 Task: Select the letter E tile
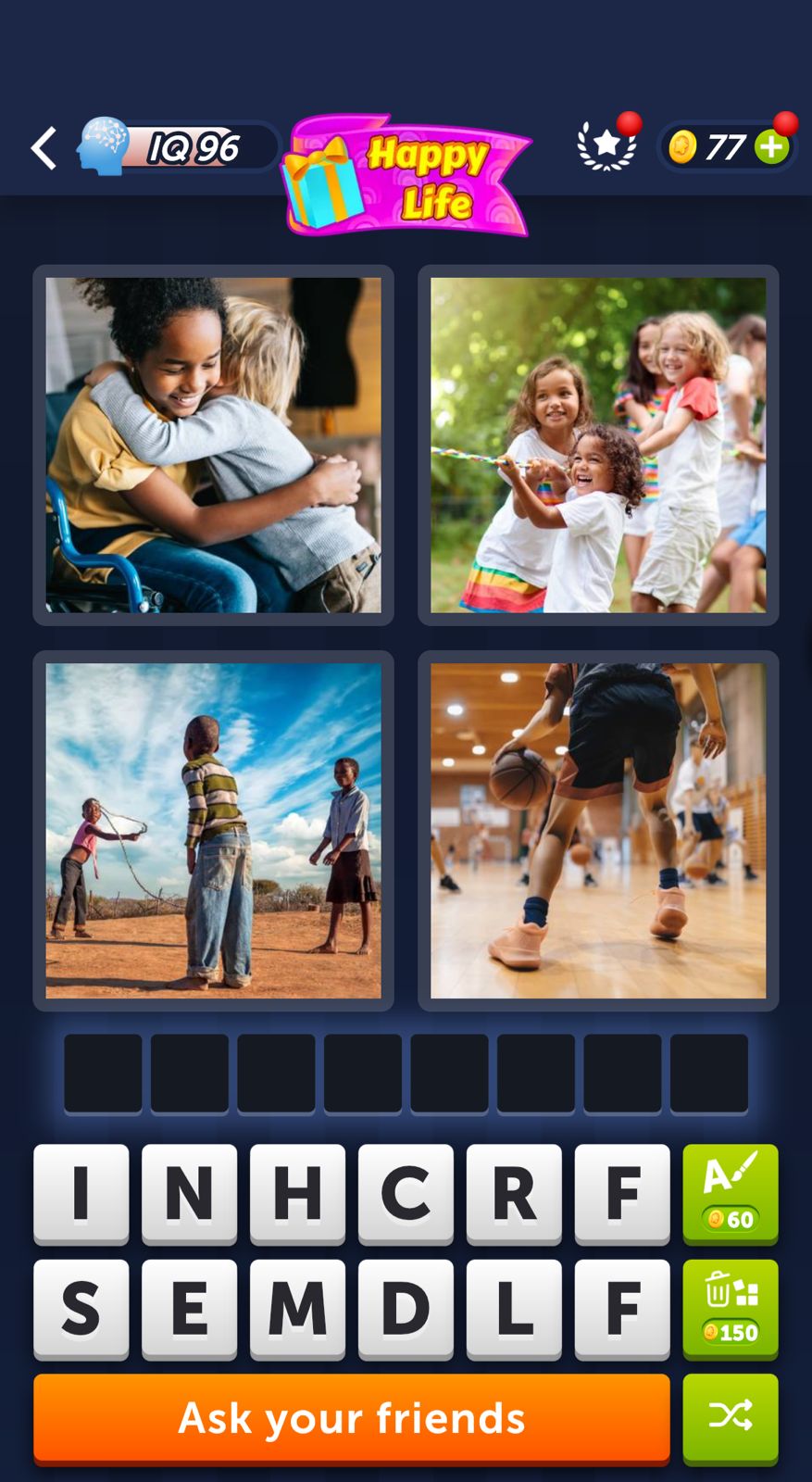tap(189, 1308)
